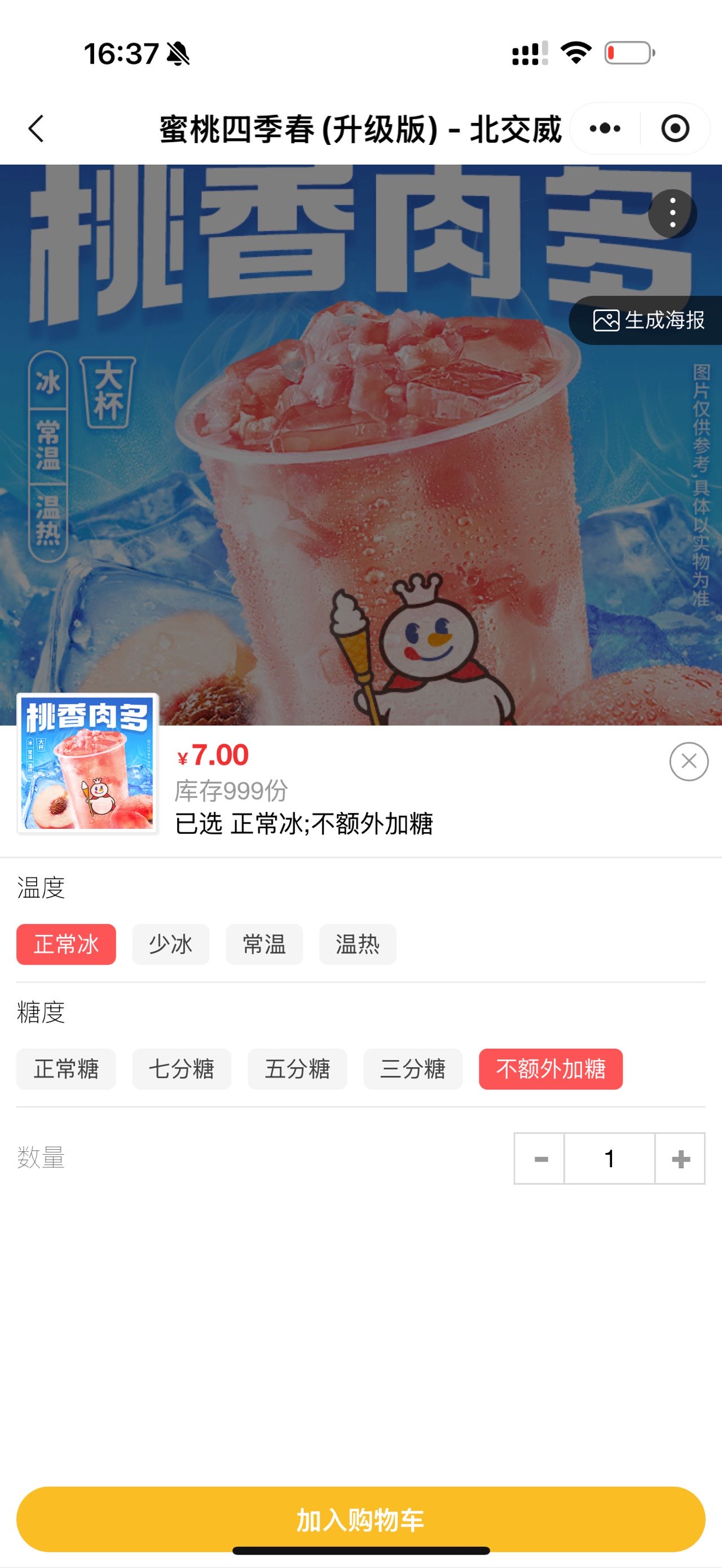Select 正常冰 temperature

pyautogui.click(x=66, y=945)
